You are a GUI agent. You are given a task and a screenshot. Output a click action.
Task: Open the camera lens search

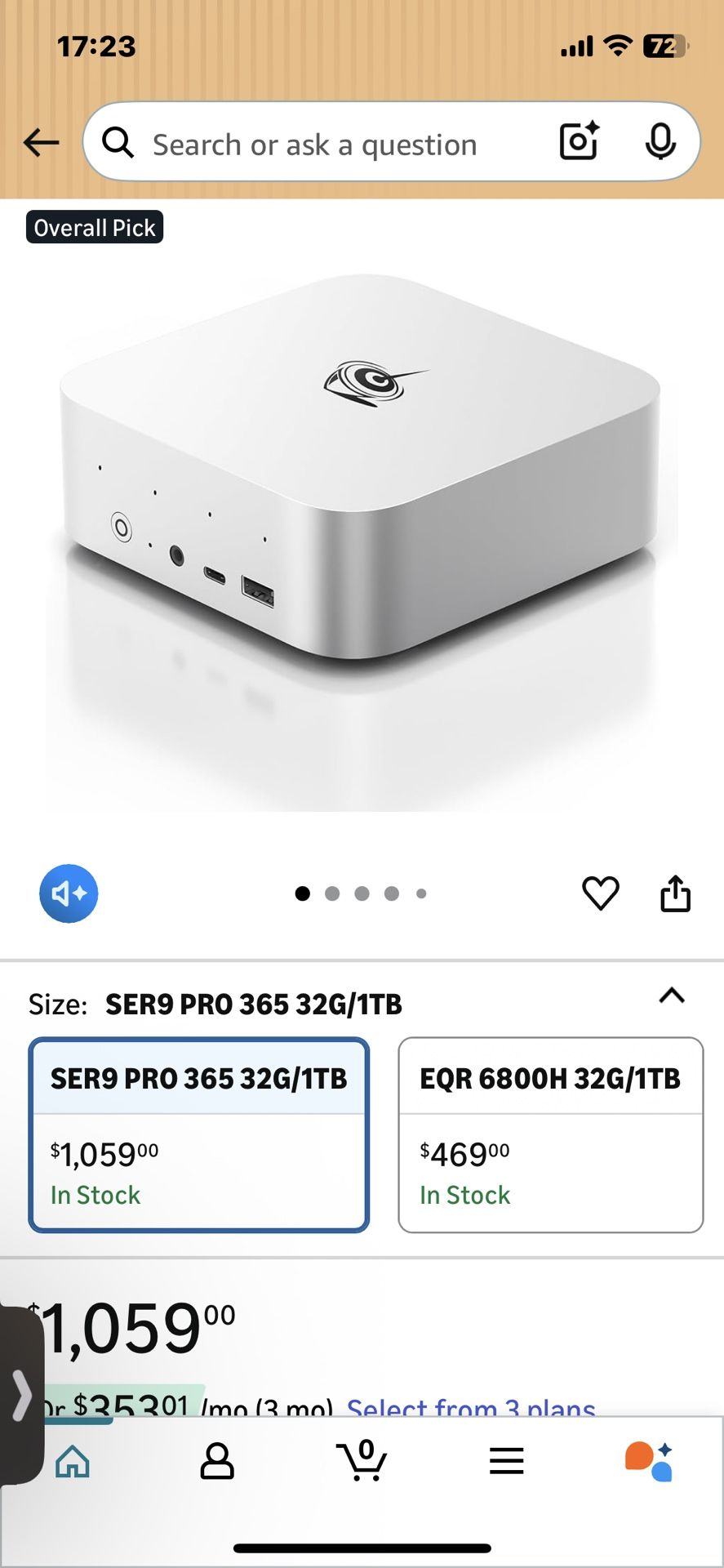tap(579, 142)
